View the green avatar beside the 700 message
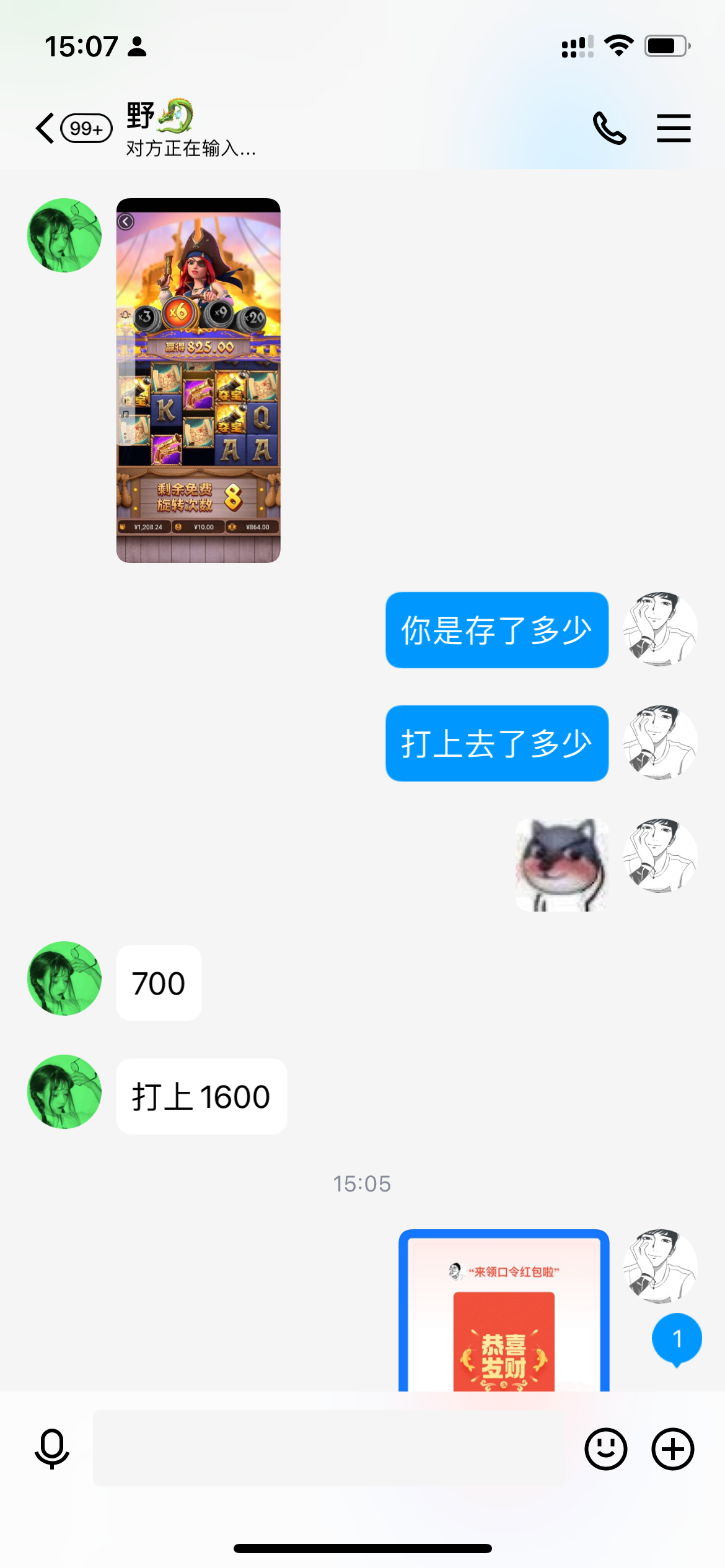The width and height of the screenshot is (725, 1568). coord(64,978)
